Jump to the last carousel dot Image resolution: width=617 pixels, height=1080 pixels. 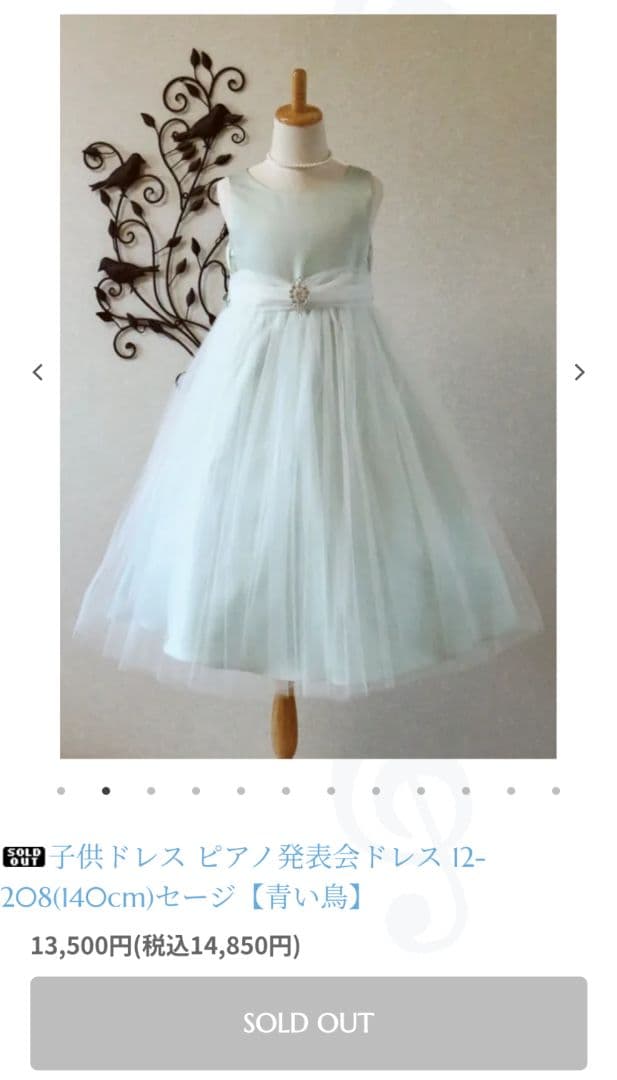point(556,790)
